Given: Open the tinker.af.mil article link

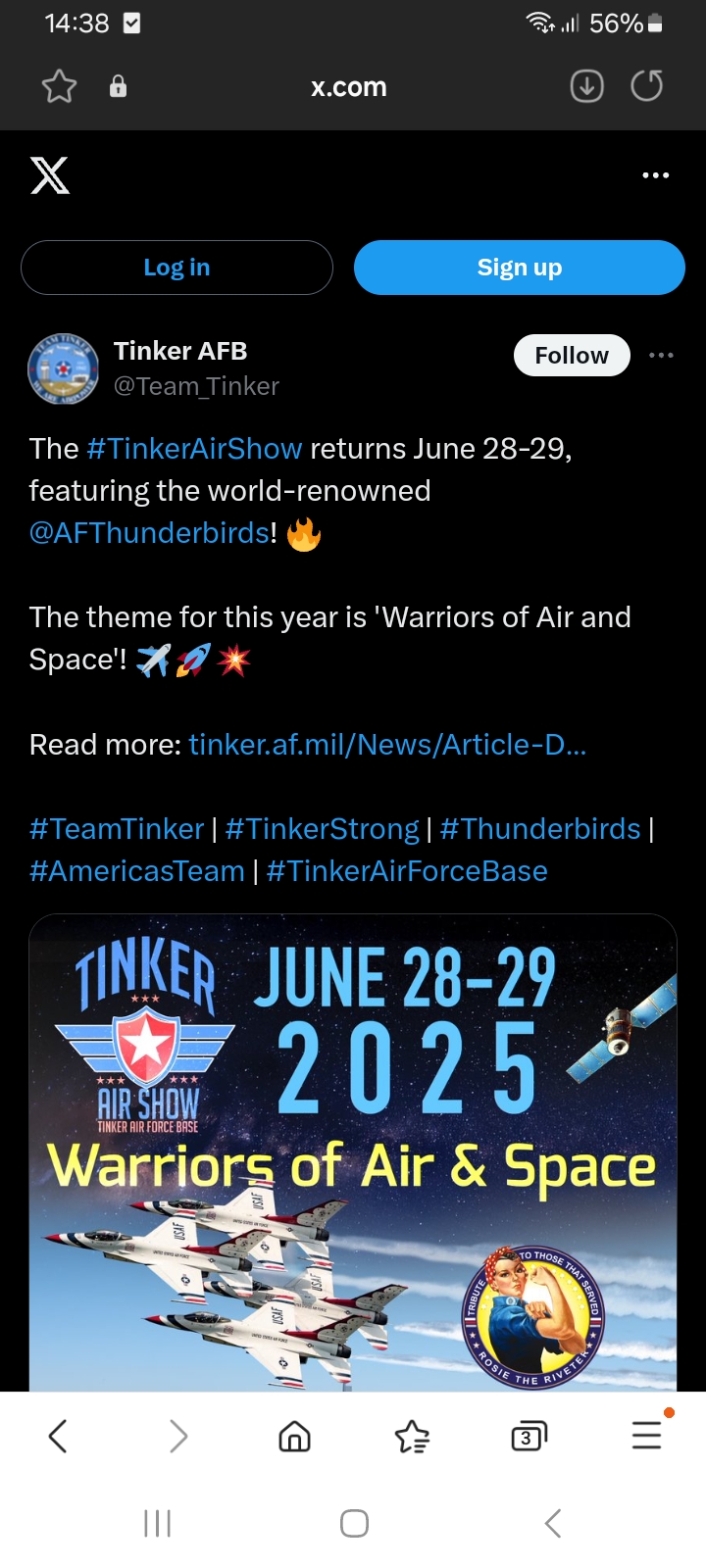Looking at the screenshot, I should point(387,745).
